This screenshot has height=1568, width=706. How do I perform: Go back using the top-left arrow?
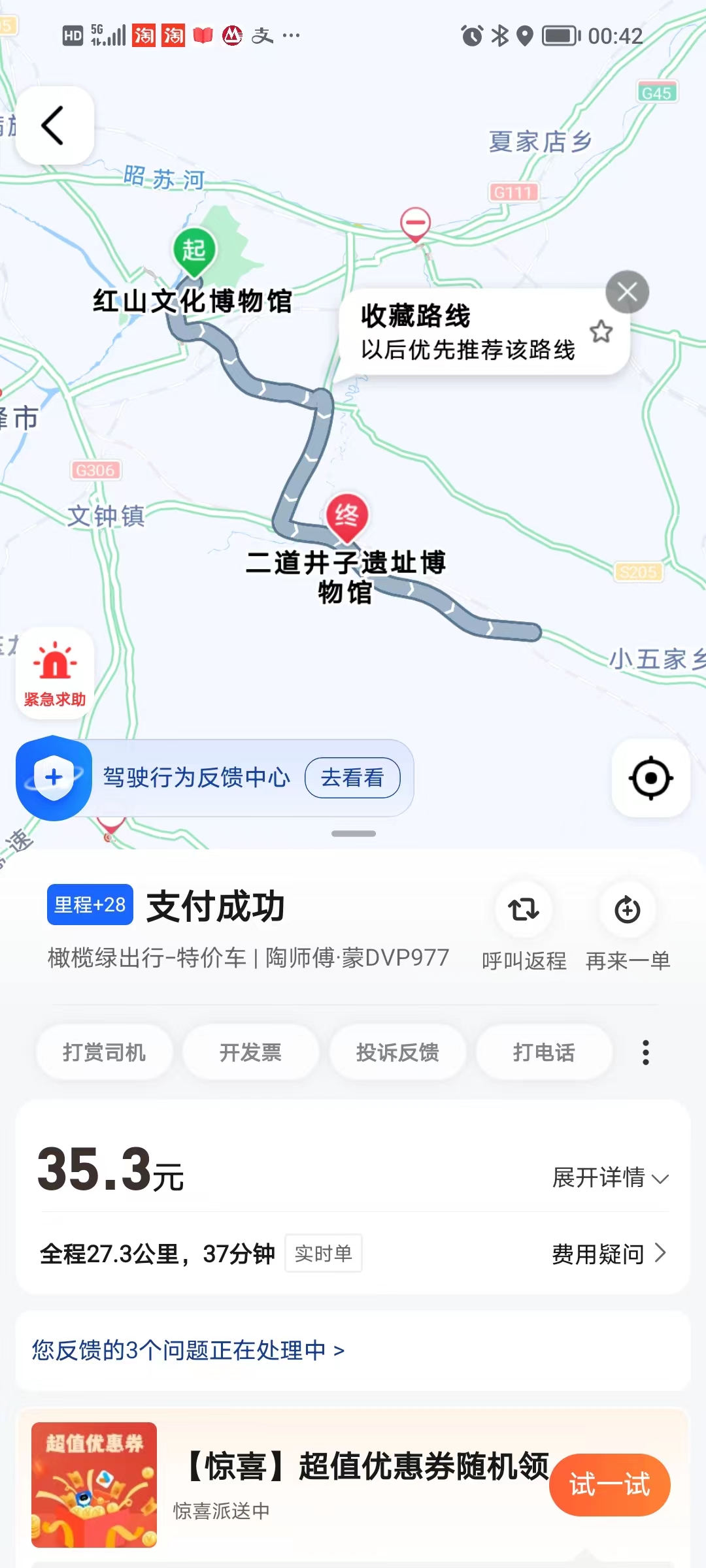click(x=54, y=125)
